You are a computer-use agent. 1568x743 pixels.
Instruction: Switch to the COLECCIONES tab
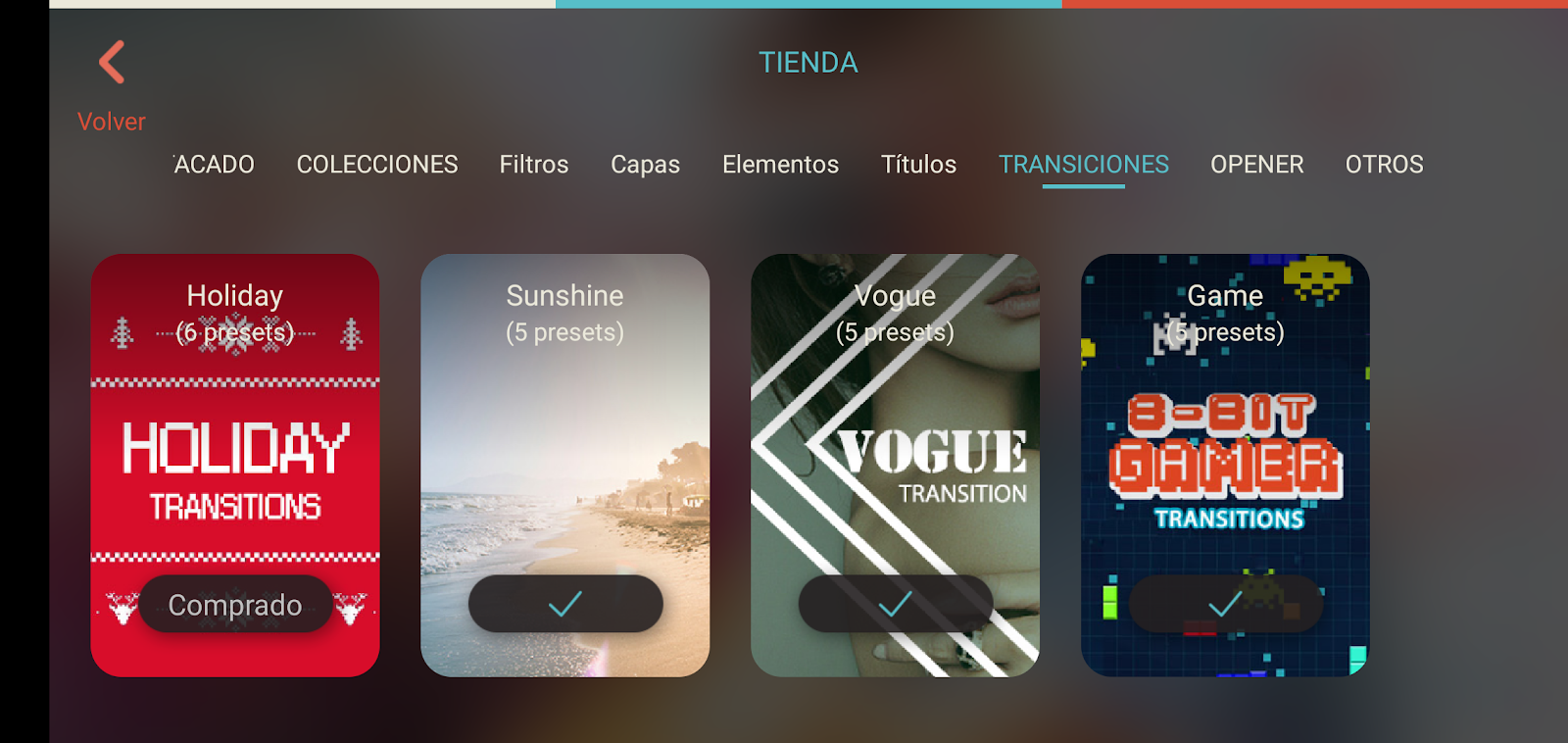click(x=377, y=165)
